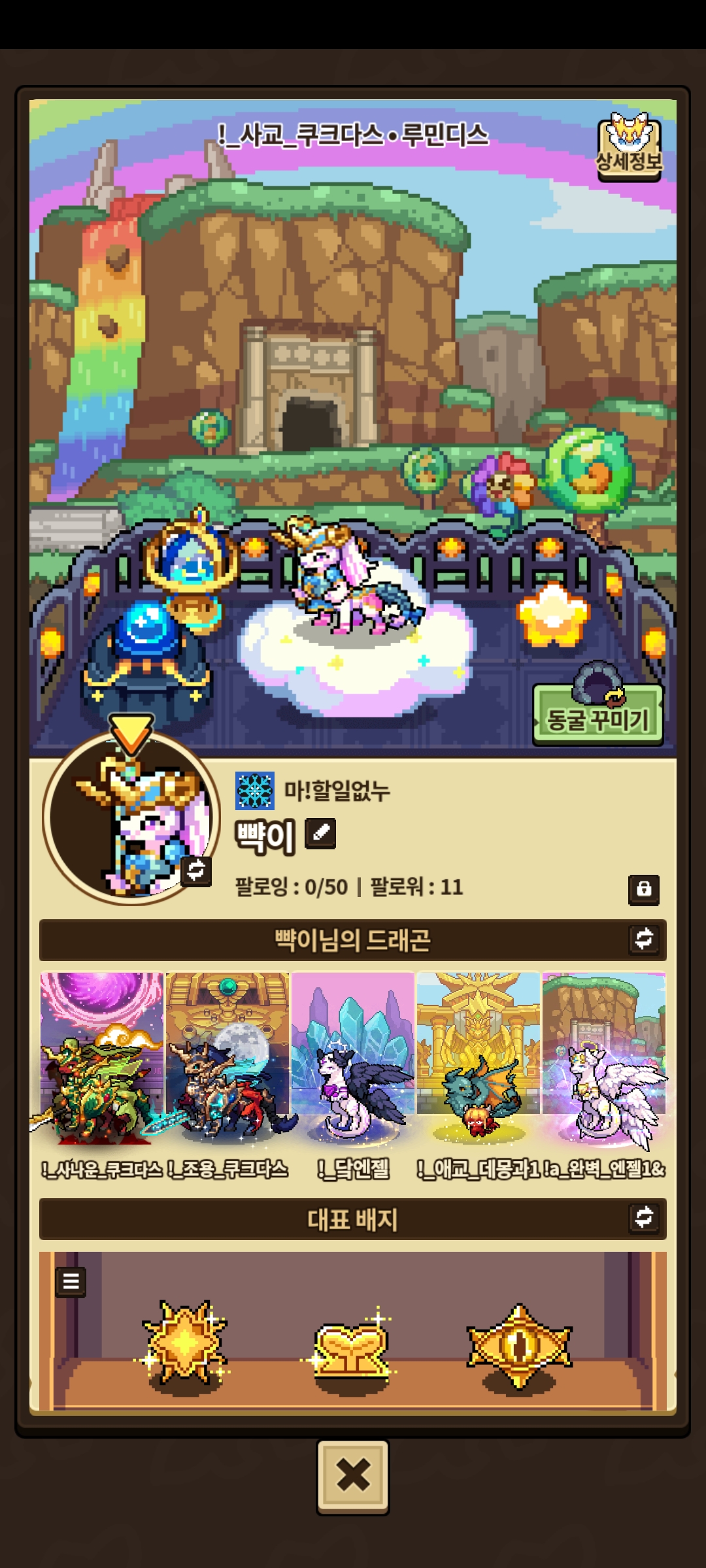Screen dimensions: 706x1568
Task: Close the profile window
Action: click(x=353, y=1475)
